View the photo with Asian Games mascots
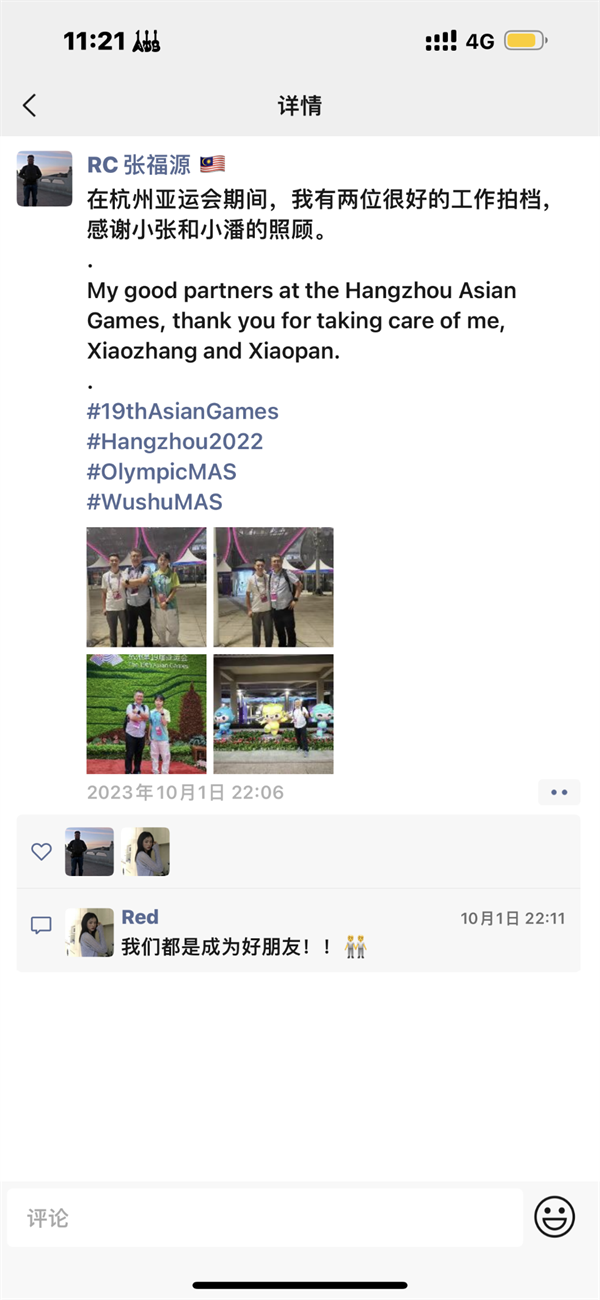This screenshot has width=600, height=1300. point(274,714)
